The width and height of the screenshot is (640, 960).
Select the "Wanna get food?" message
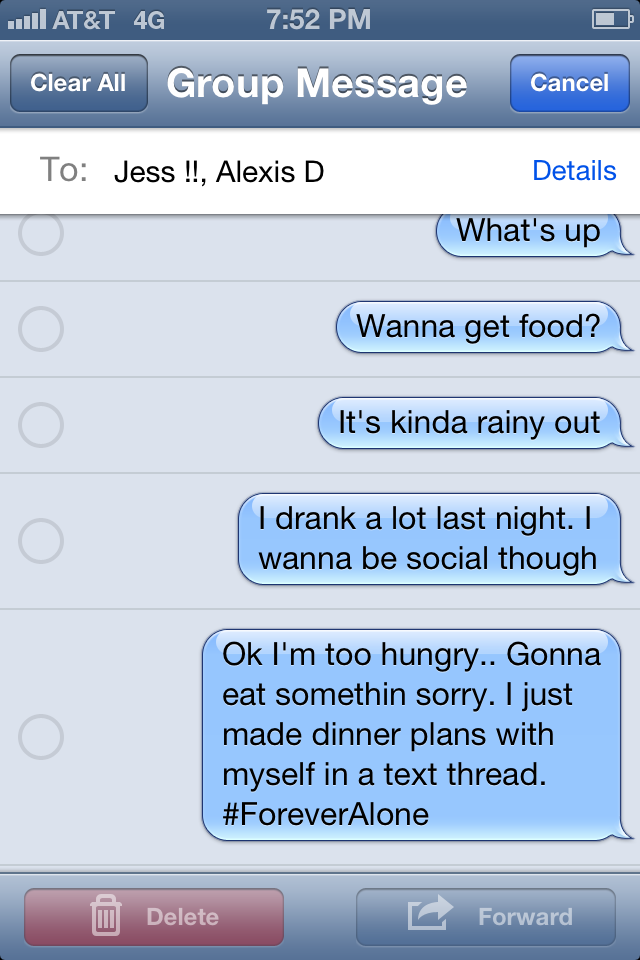41,329
